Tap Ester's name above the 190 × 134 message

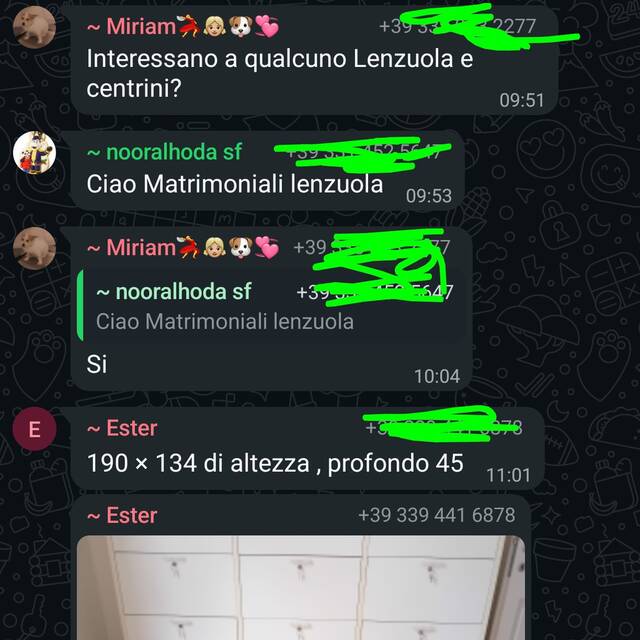click(122, 428)
